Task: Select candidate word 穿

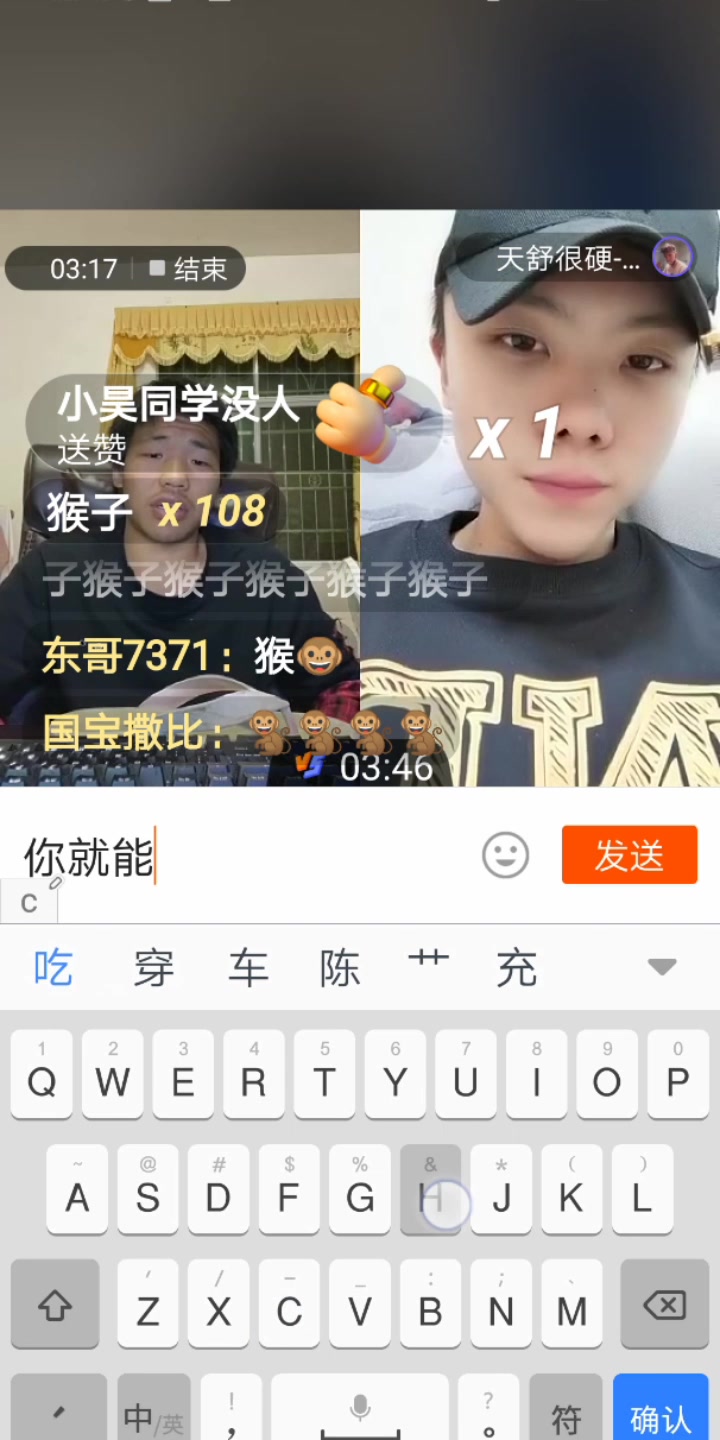Action: coord(154,967)
